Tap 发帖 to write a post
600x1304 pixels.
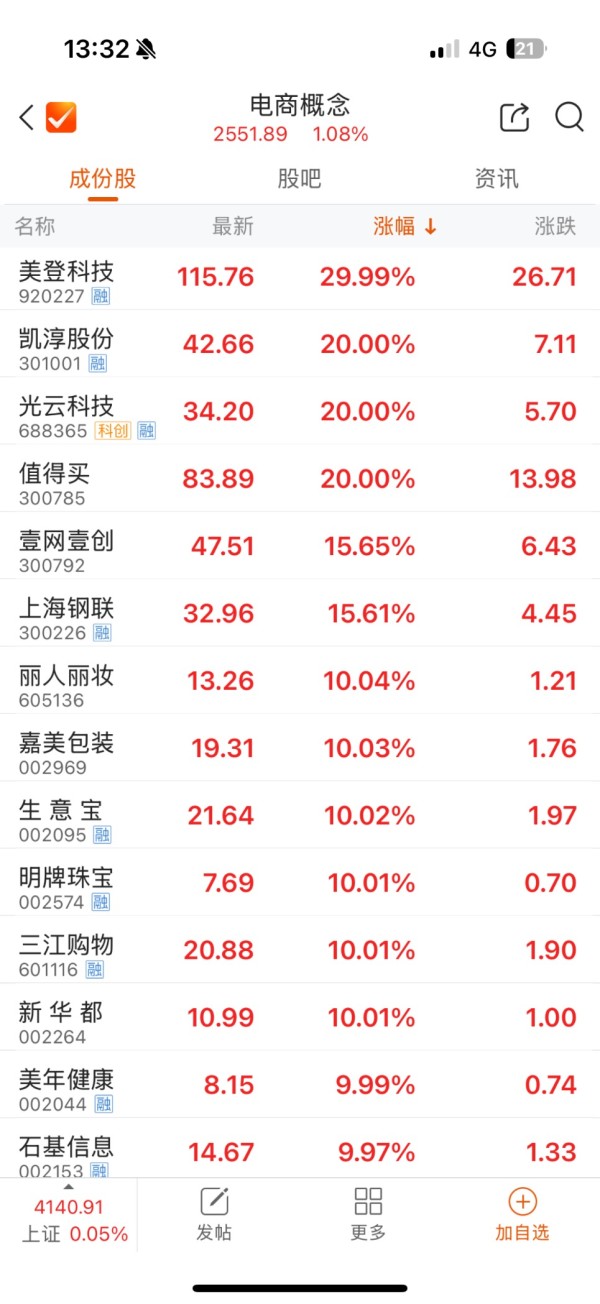pyautogui.click(x=214, y=1214)
